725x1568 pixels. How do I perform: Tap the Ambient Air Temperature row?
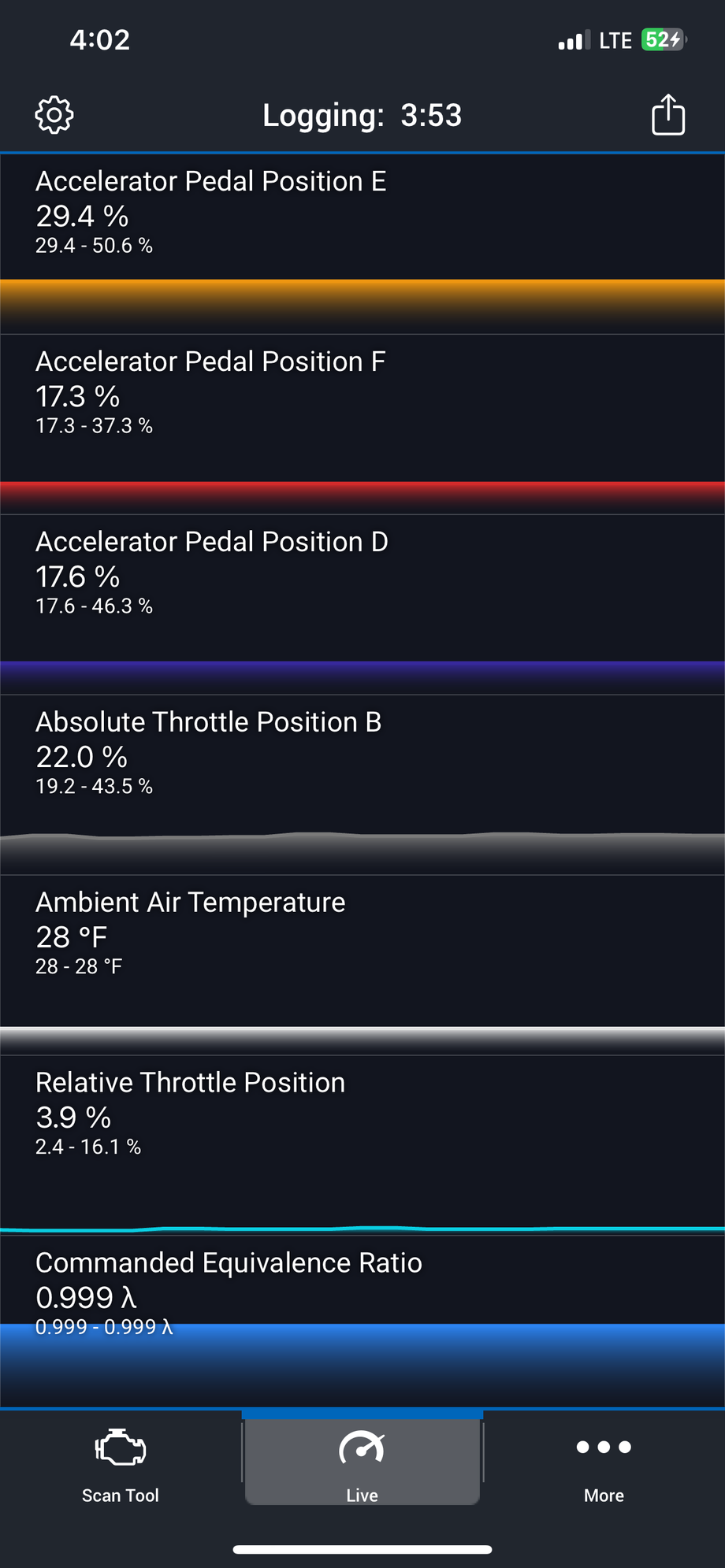point(362,966)
